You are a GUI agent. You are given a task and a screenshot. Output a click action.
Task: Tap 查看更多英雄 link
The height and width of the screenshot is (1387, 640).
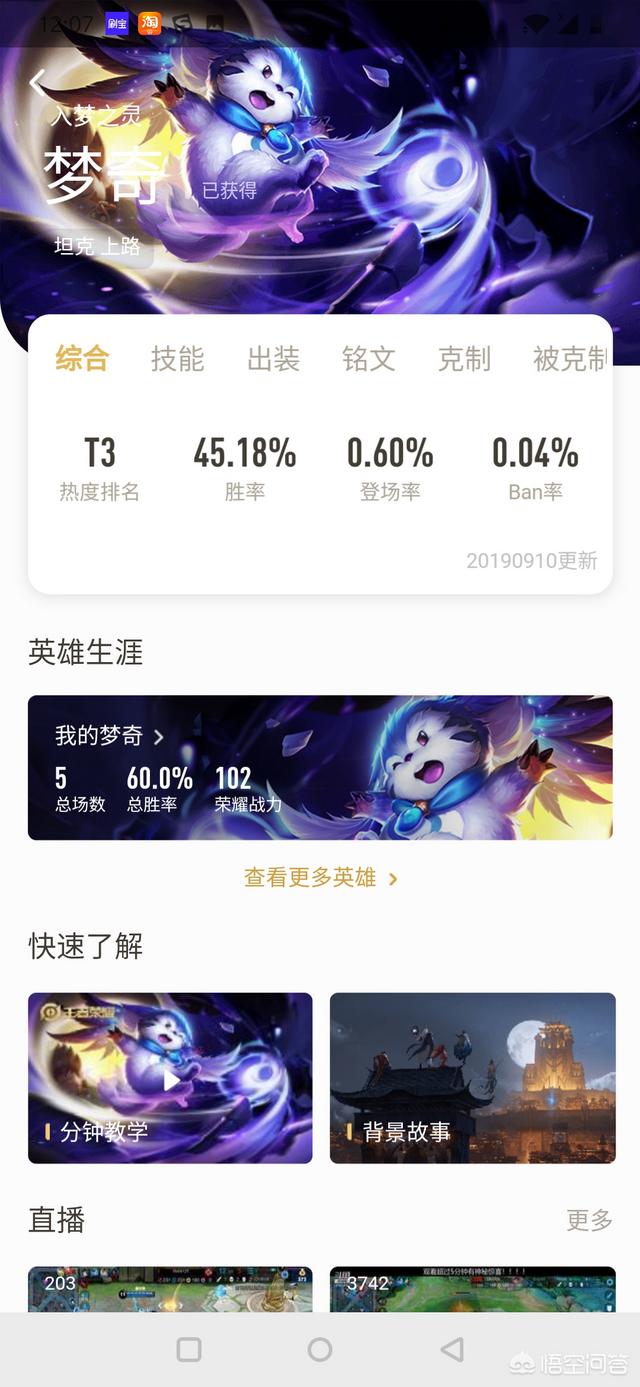pos(320,878)
